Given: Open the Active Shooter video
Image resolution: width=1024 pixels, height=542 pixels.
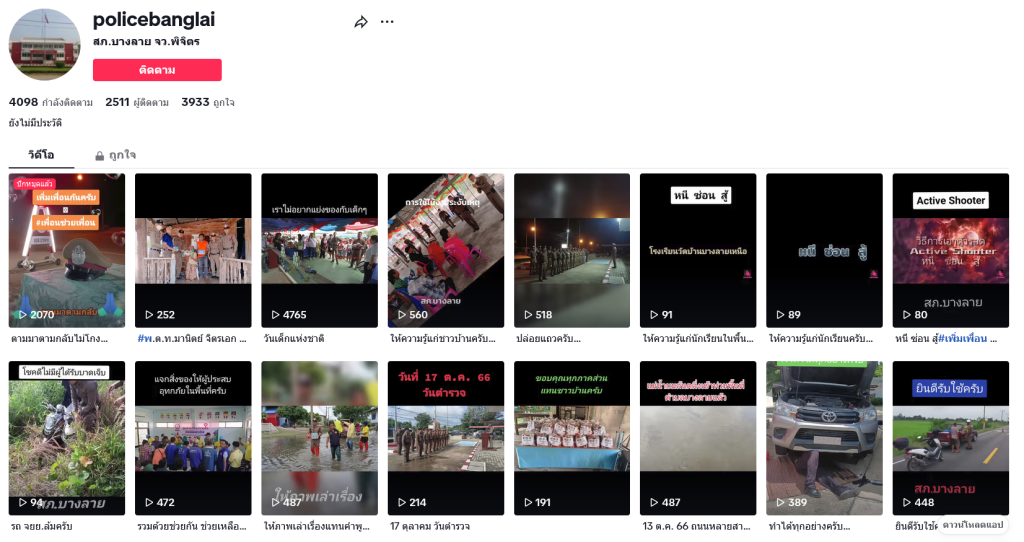Looking at the screenshot, I should [x=950, y=250].
